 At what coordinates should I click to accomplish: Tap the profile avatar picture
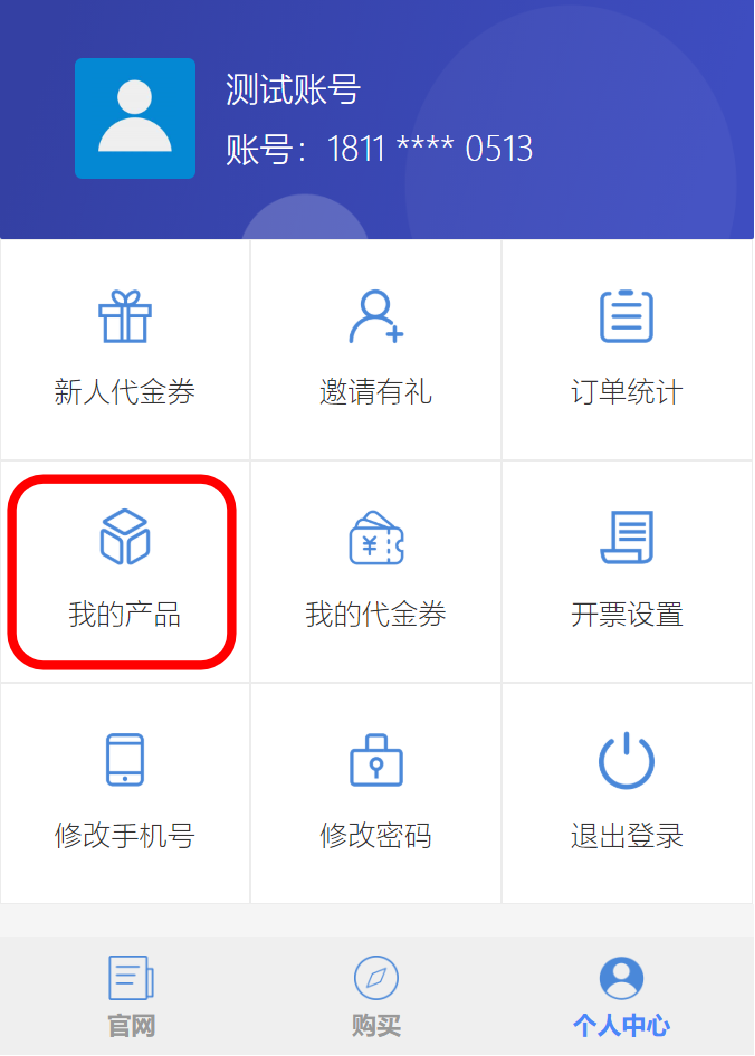(135, 118)
